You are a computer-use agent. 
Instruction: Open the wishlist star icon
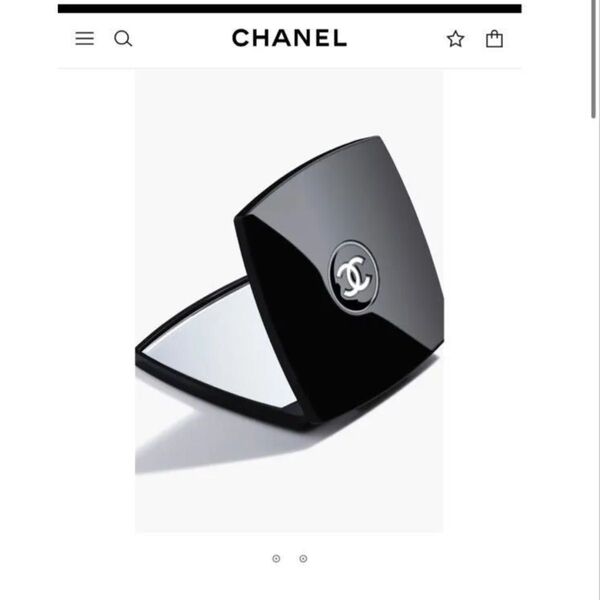[456, 39]
